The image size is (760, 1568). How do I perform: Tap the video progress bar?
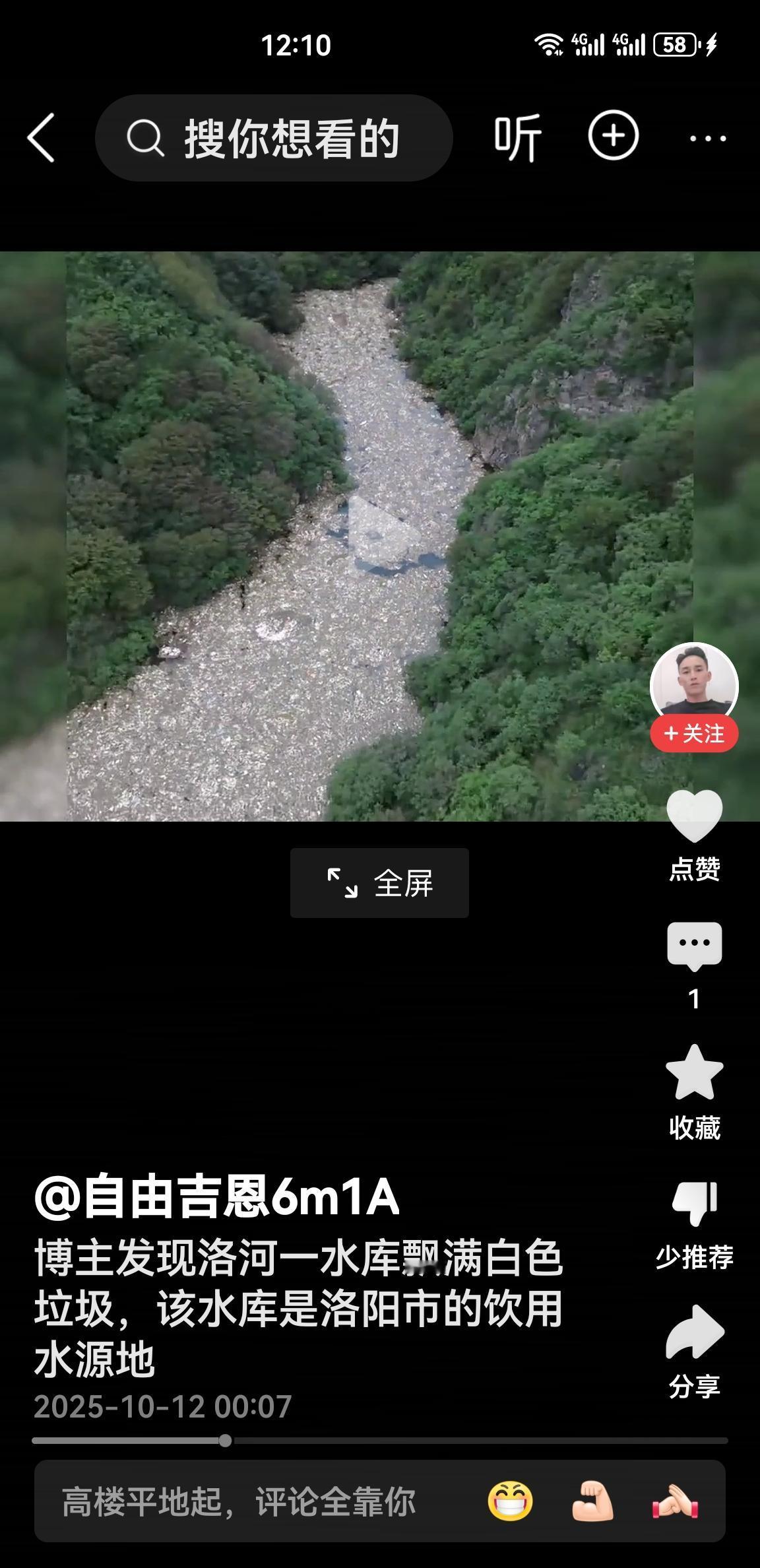[380, 1441]
